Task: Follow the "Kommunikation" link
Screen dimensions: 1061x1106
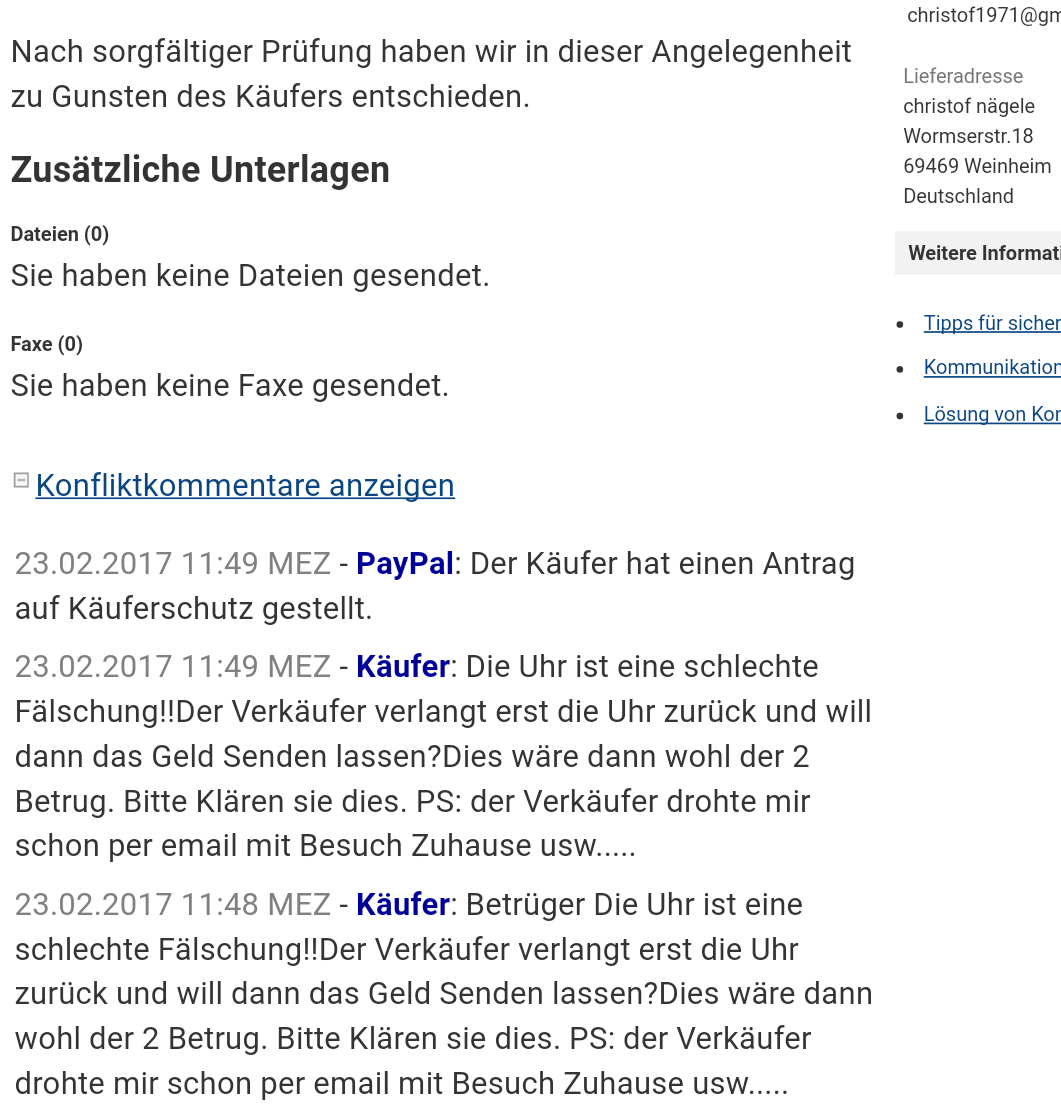Action: point(991,367)
